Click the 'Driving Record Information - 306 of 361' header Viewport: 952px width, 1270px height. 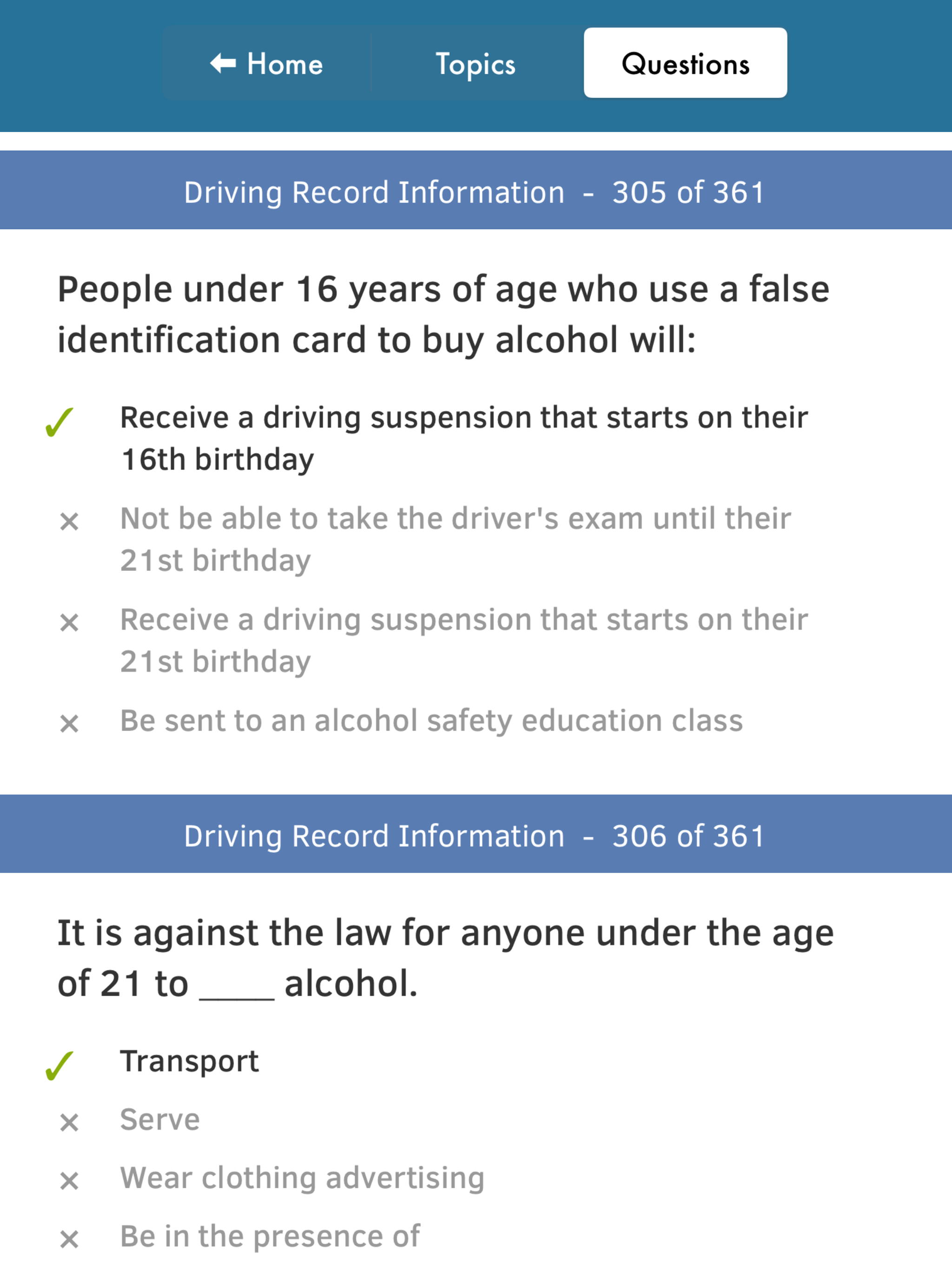coord(475,835)
